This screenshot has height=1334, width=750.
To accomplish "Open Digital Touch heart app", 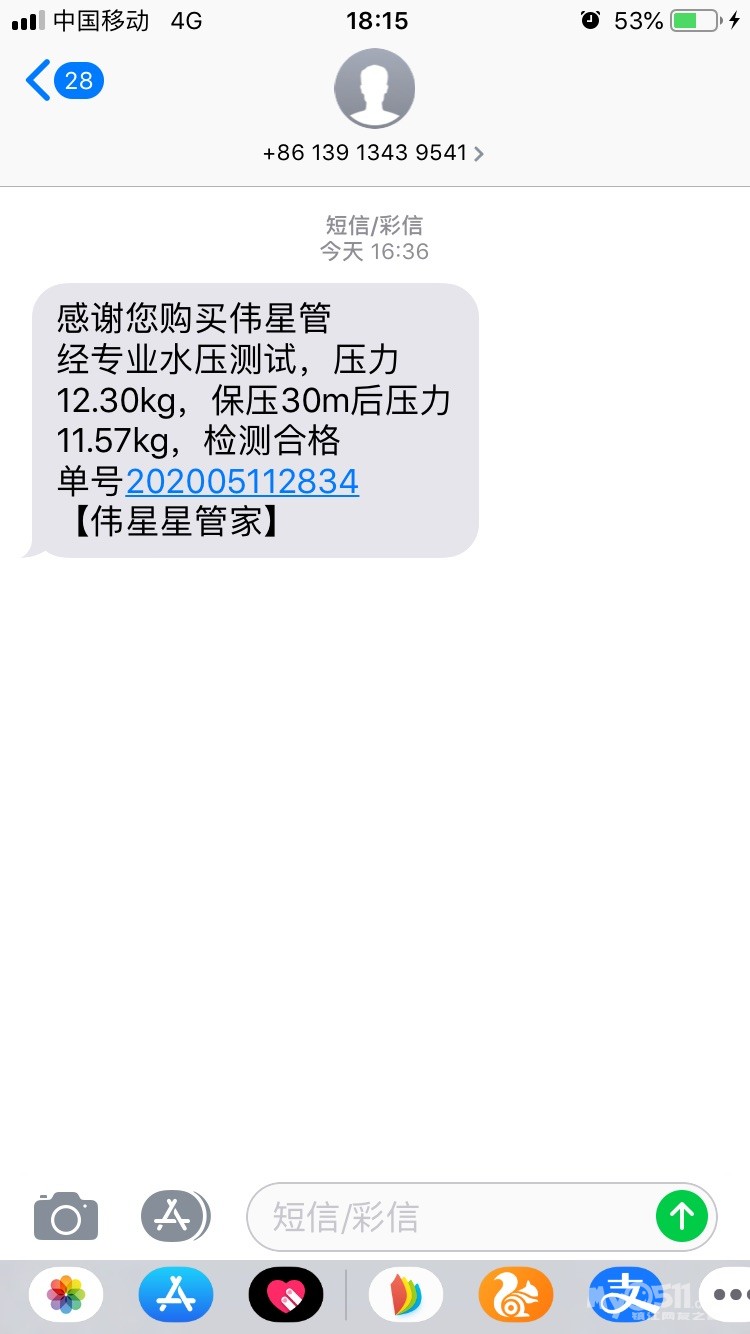I will pyautogui.click(x=286, y=1296).
